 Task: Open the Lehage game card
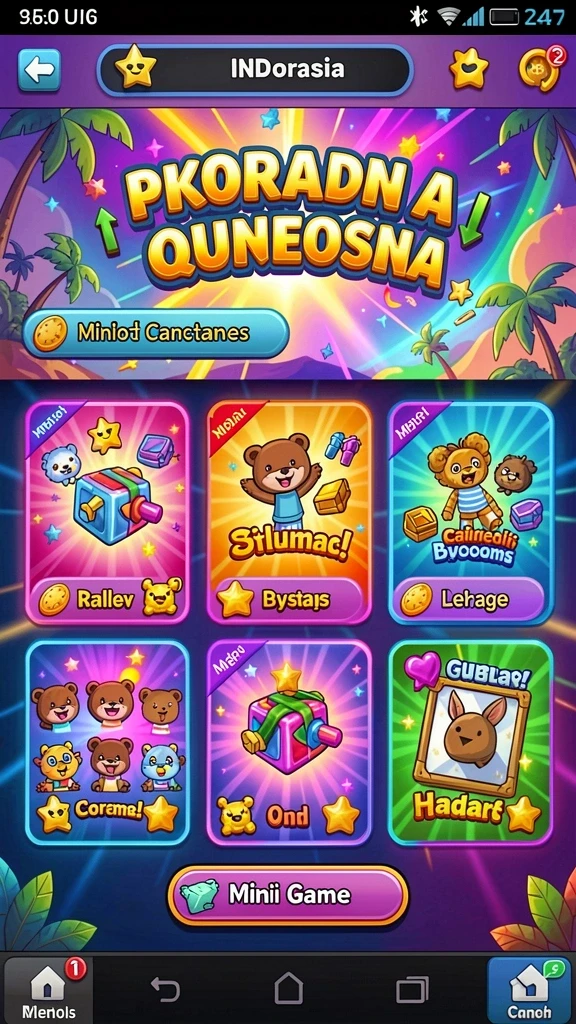coord(471,513)
